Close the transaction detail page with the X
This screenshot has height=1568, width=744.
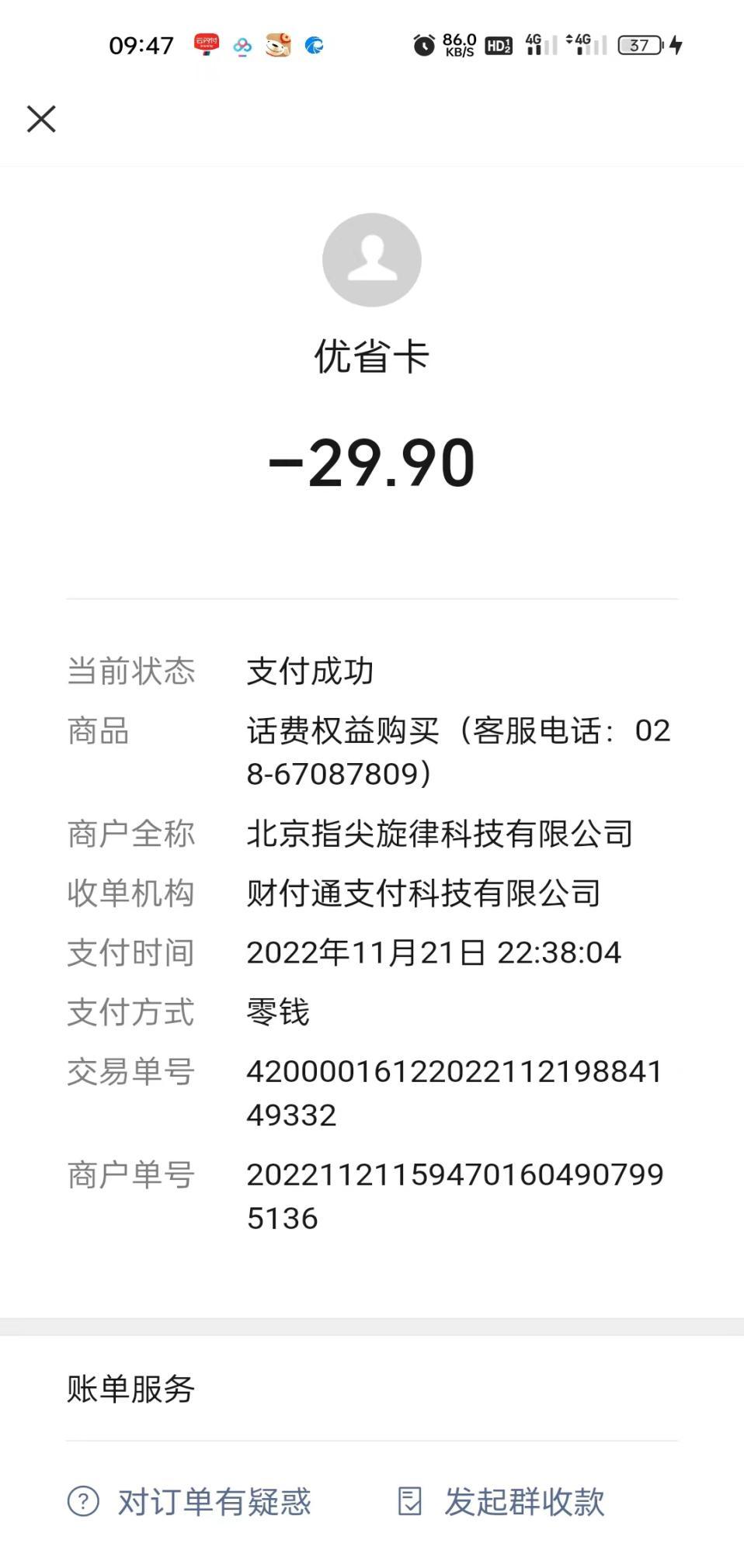(x=40, y=119)
